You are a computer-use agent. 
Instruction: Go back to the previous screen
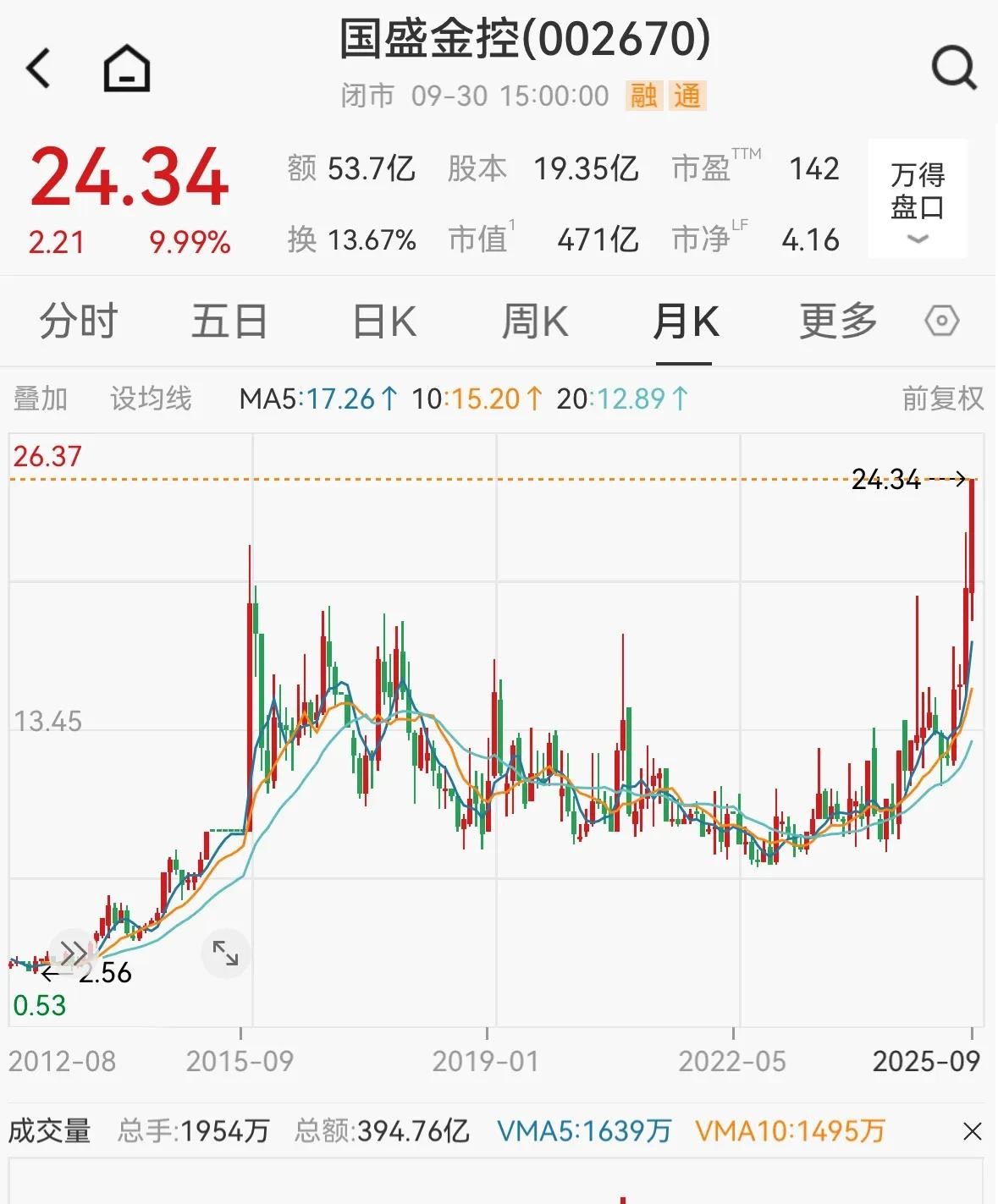(x=39, y=68)
